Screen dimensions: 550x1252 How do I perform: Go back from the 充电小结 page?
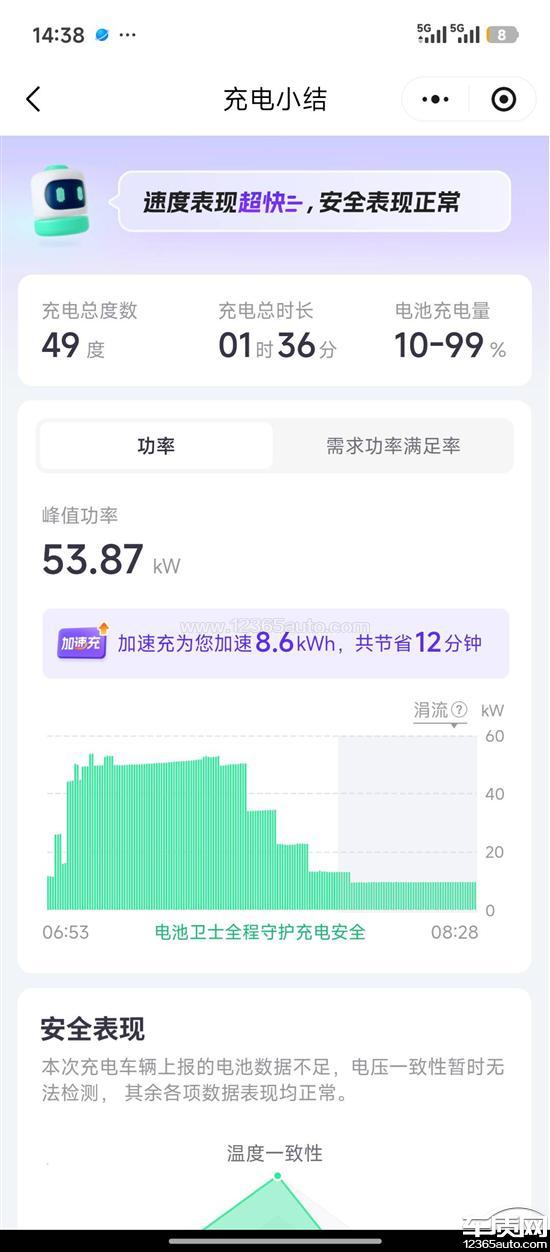coord(33,99)
